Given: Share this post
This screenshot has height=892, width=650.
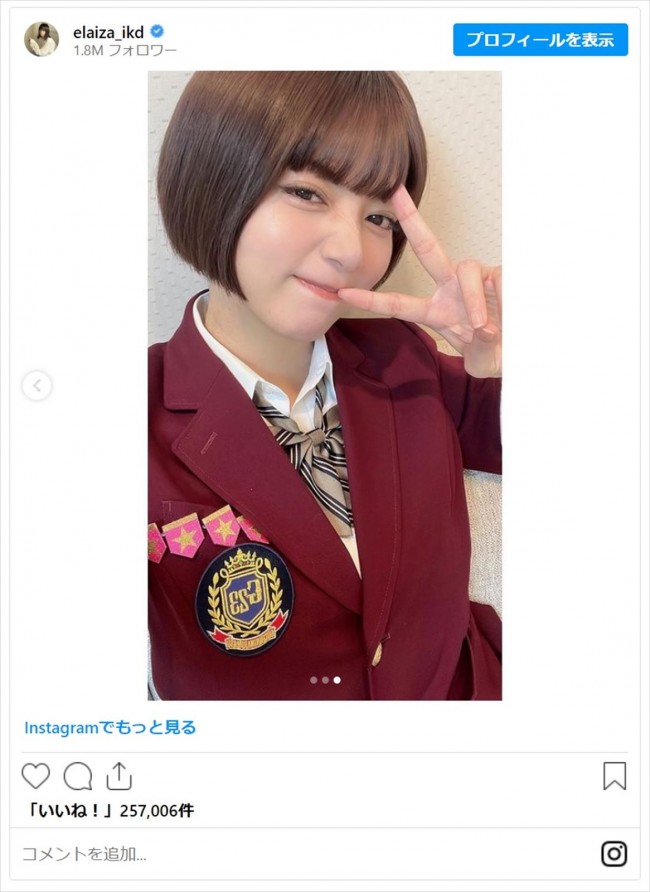Looking at the screenshot, I should click(x=119, y=776).
